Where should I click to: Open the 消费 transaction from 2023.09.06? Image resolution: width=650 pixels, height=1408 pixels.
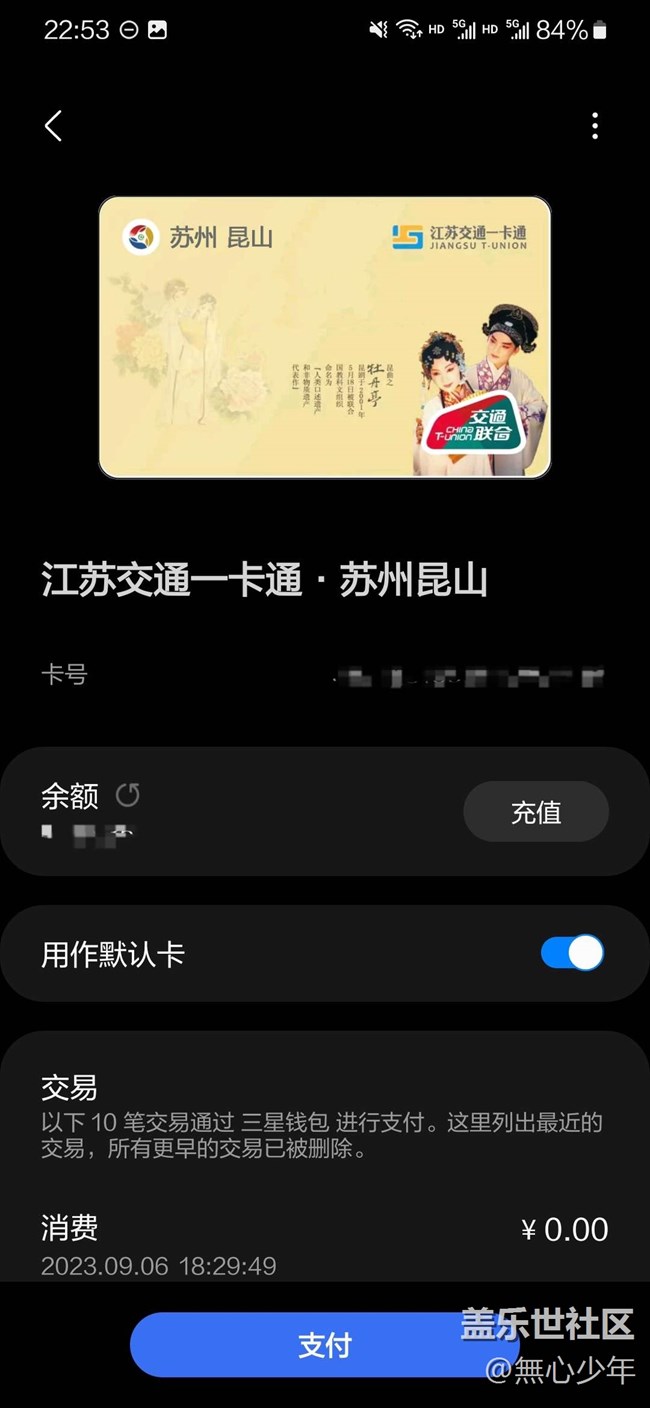324,1245
